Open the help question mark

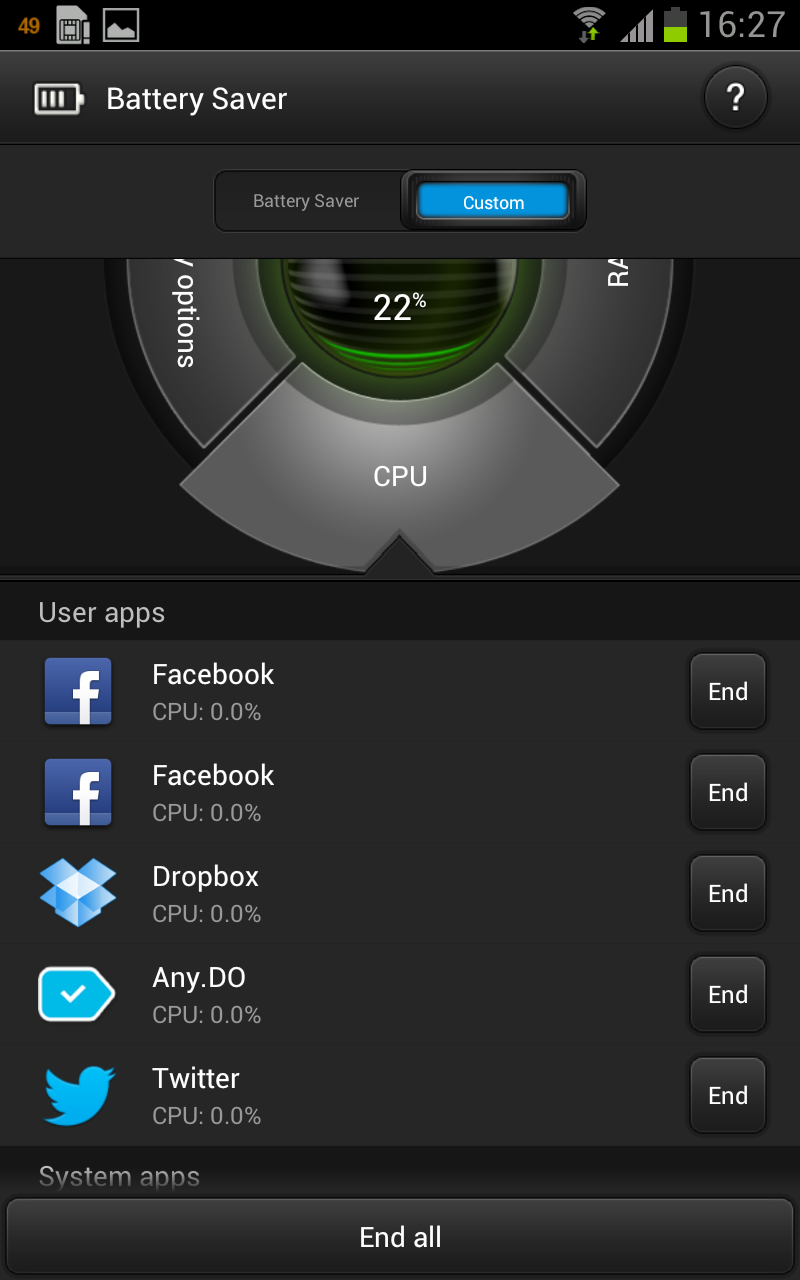[x=735, y=98]
